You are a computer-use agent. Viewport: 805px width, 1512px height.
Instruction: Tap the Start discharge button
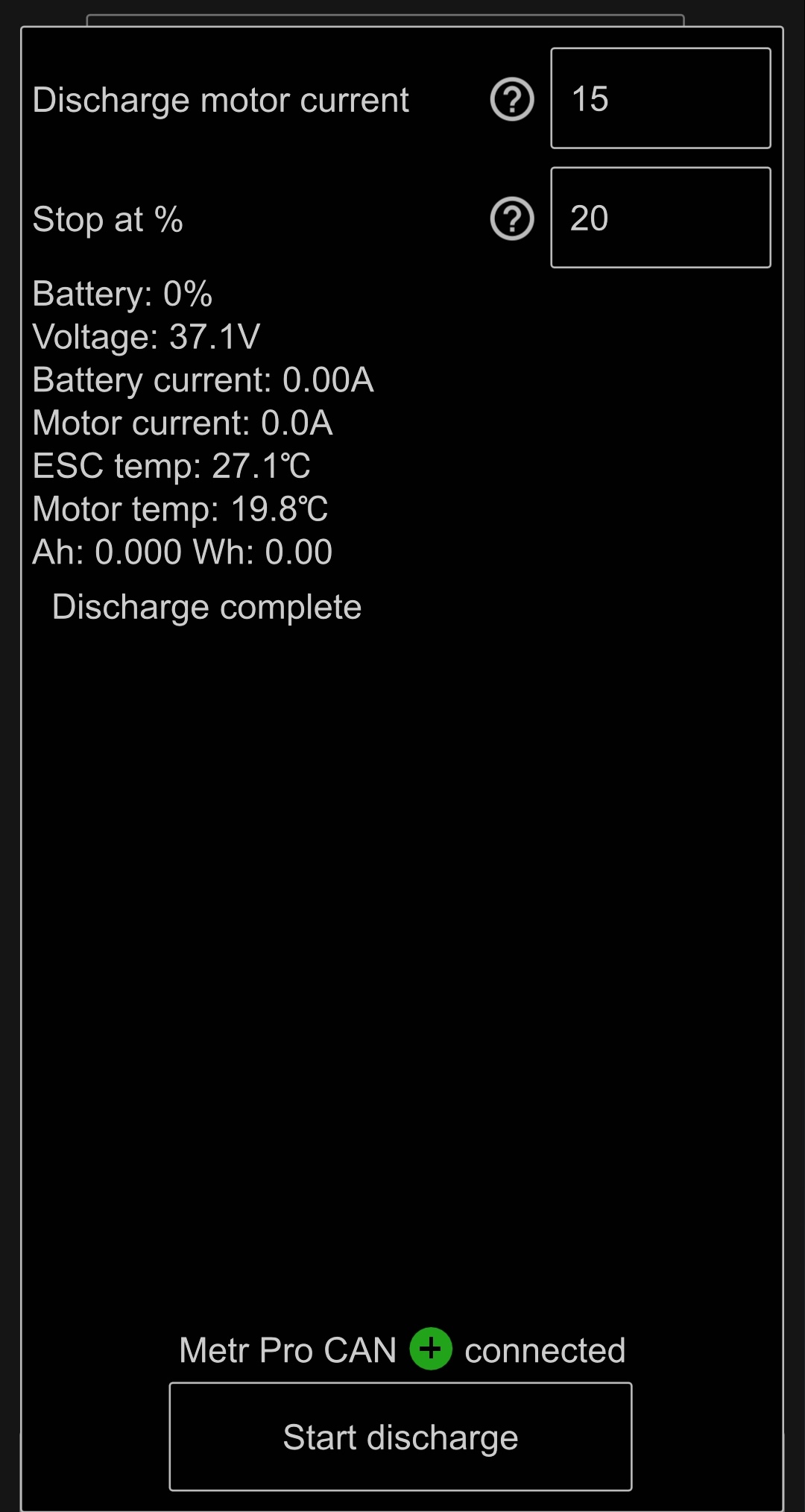pos(400,1437)
